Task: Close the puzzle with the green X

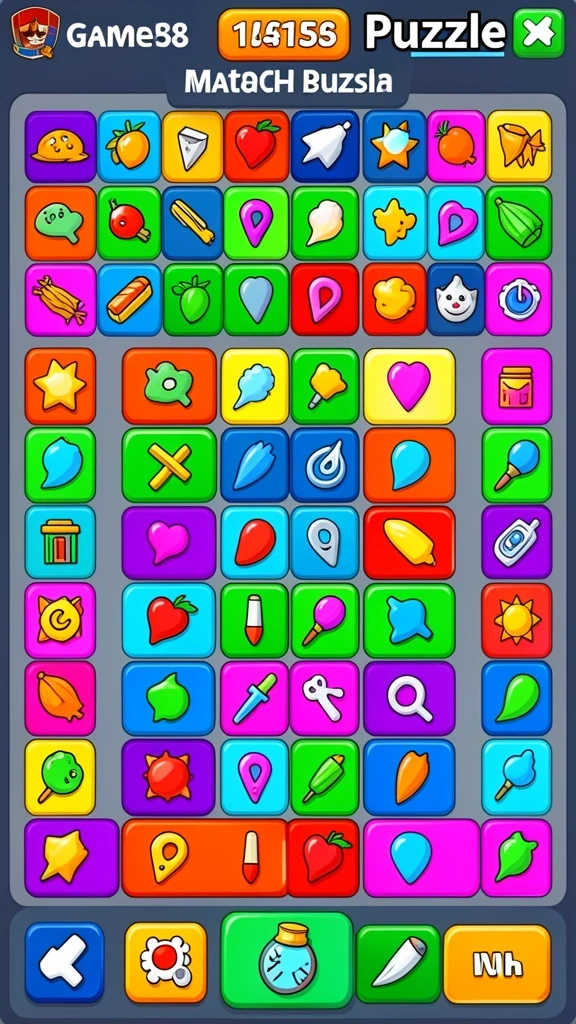Action: click(x=538, y=33)
